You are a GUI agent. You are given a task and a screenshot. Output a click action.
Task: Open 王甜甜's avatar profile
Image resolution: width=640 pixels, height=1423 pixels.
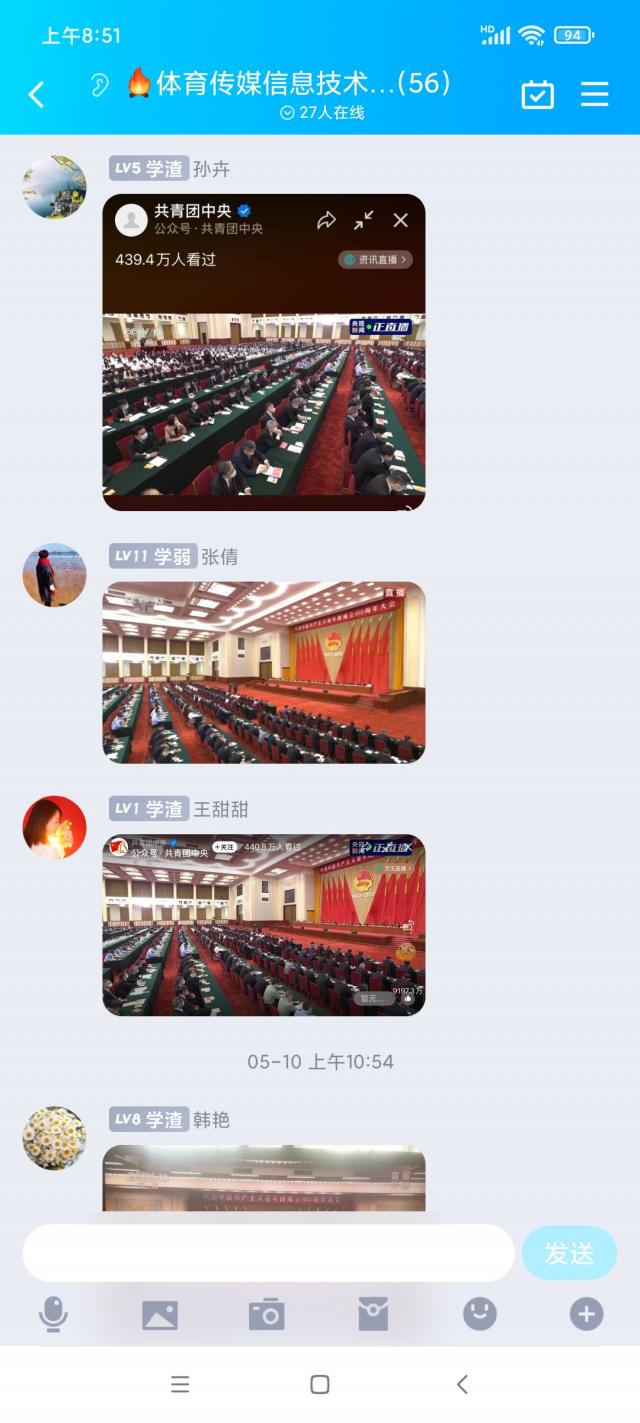click(55, 828)
